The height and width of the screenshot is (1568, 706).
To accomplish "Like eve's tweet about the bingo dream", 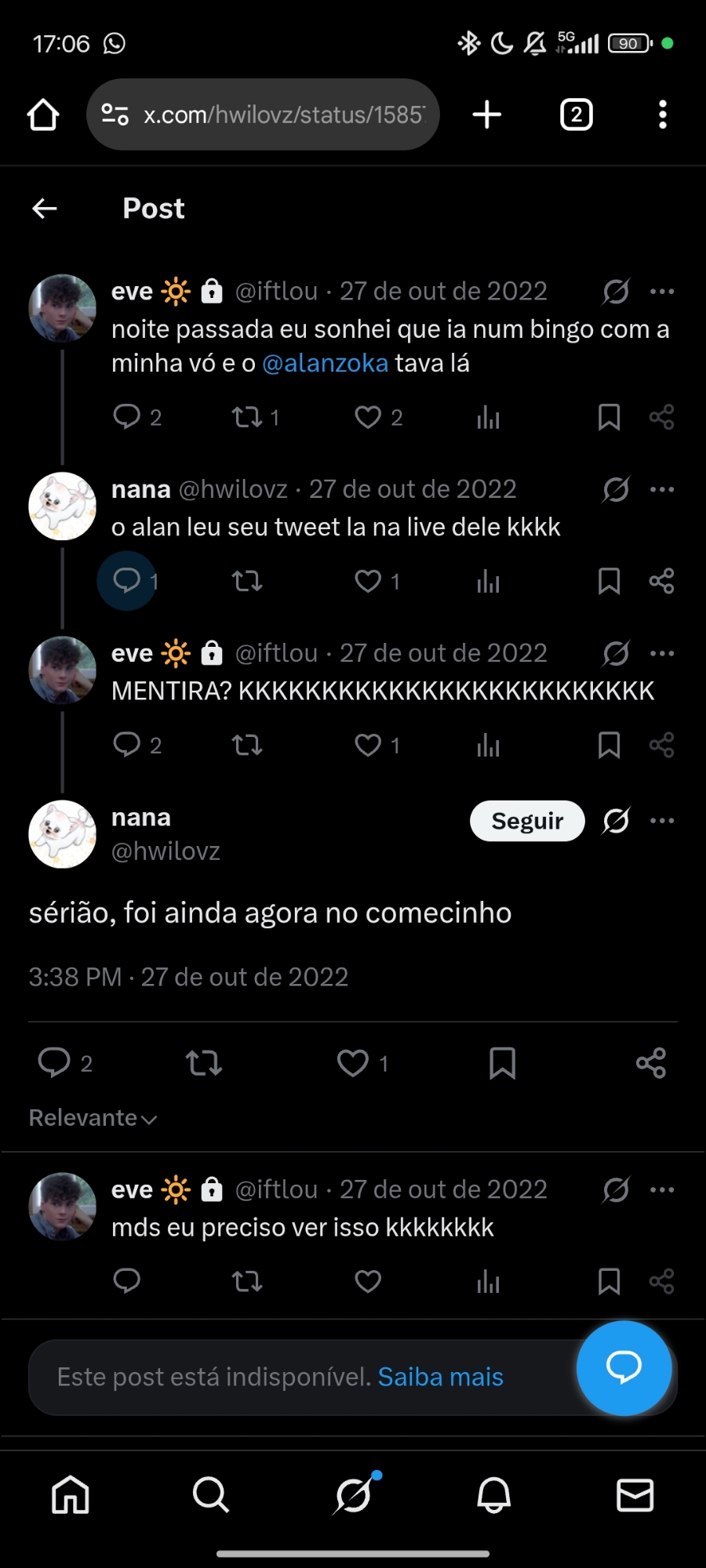I will 368,417.
